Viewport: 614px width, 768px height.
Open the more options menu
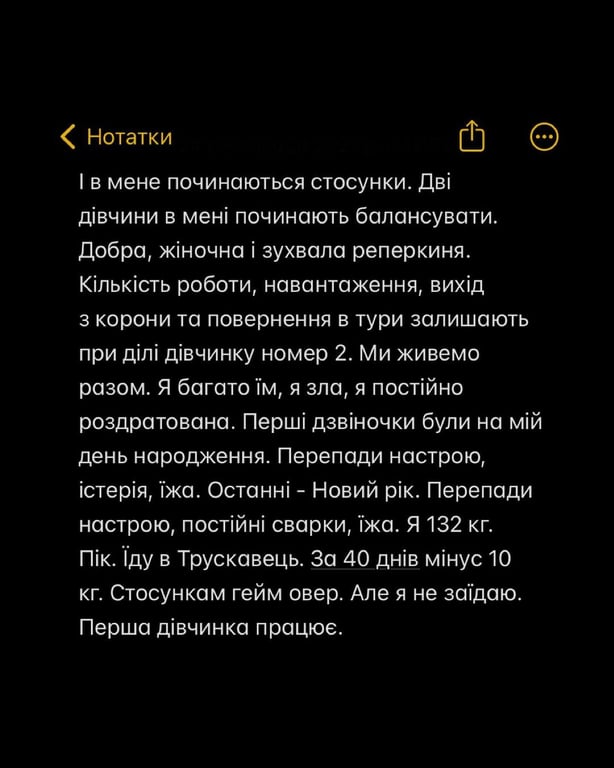point(544,137)
